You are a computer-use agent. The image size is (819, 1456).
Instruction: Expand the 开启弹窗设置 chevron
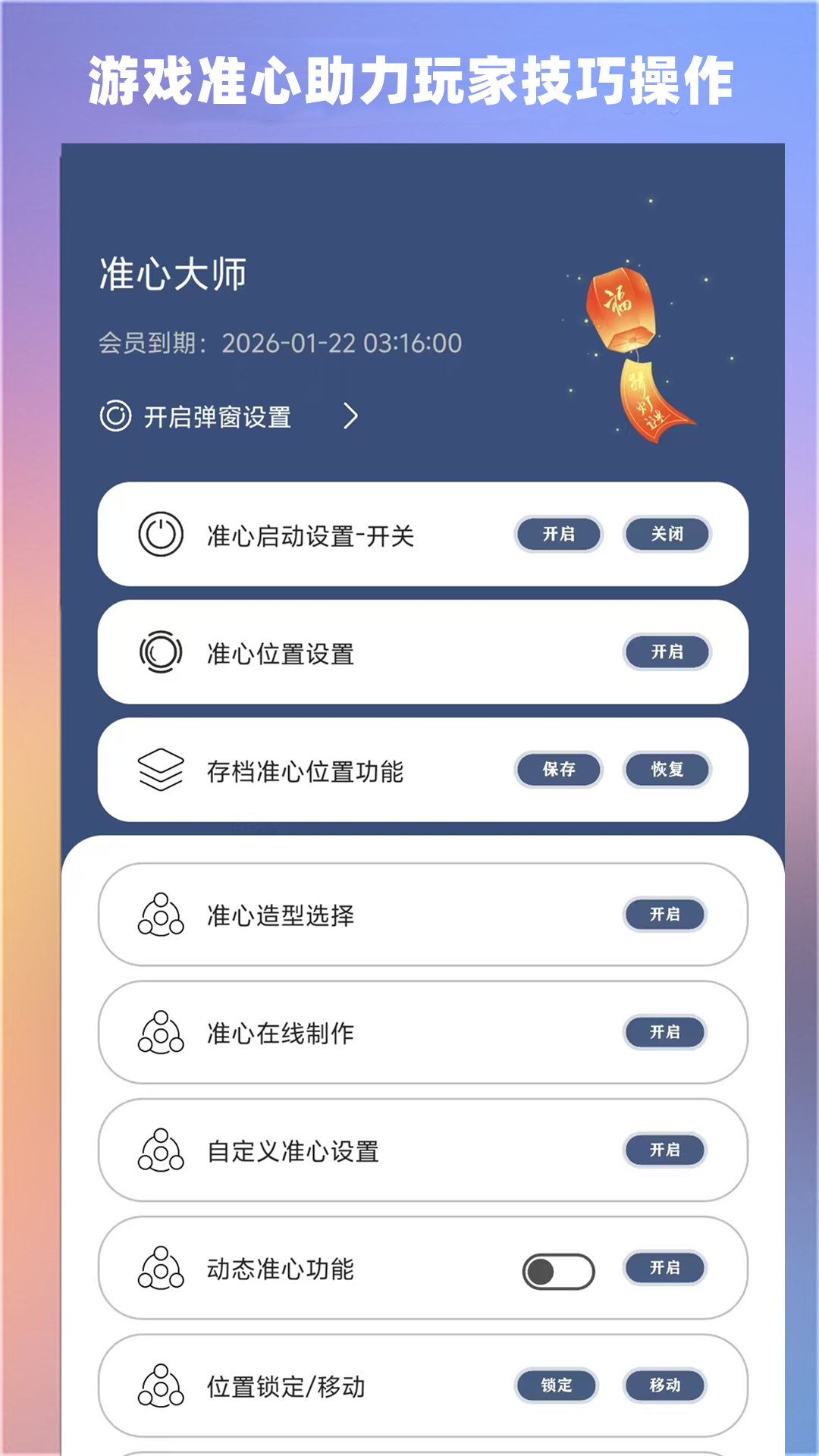351,416
